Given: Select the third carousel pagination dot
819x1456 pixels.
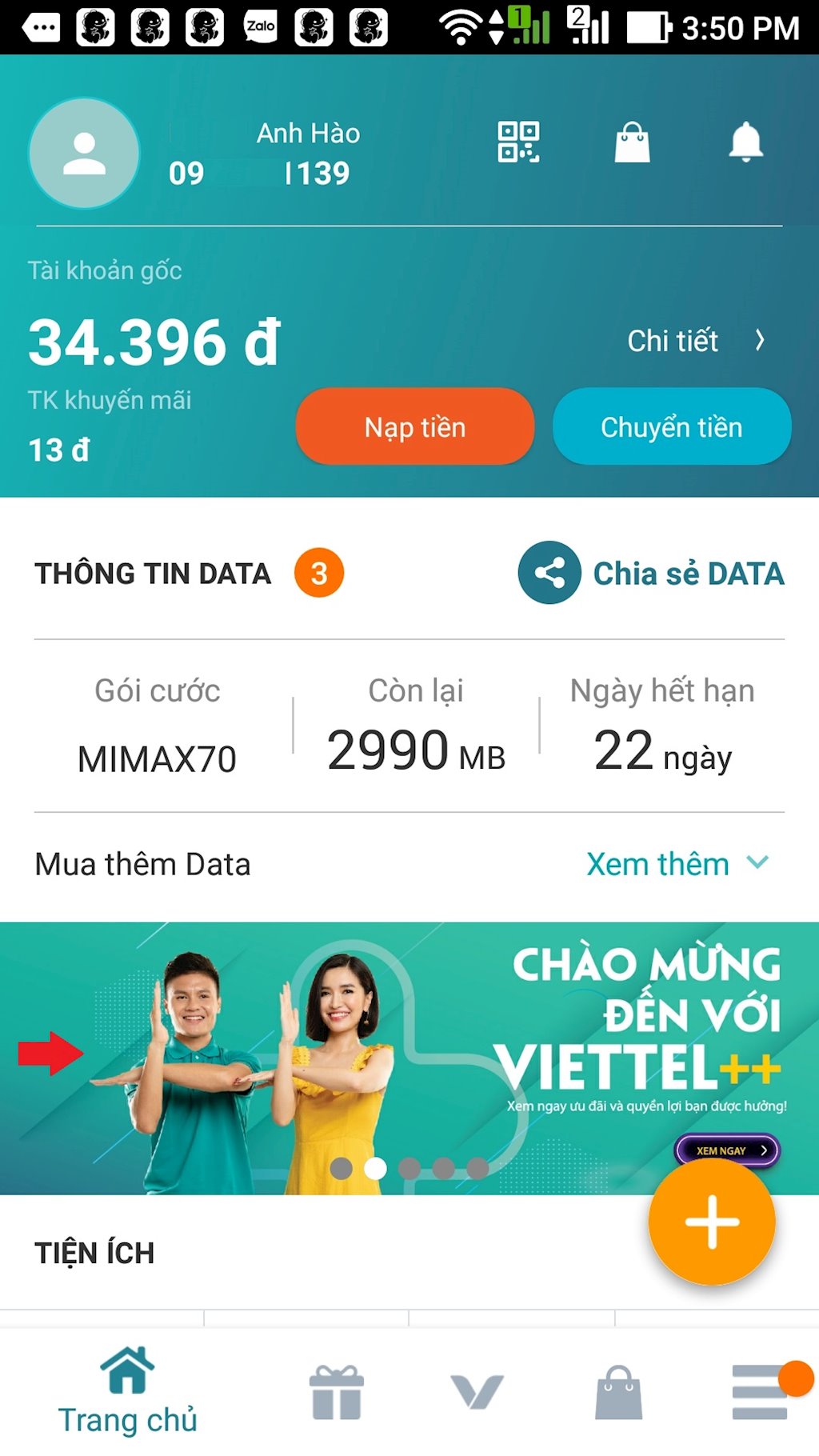Looking at the screenshot, I should point(409,1167).
